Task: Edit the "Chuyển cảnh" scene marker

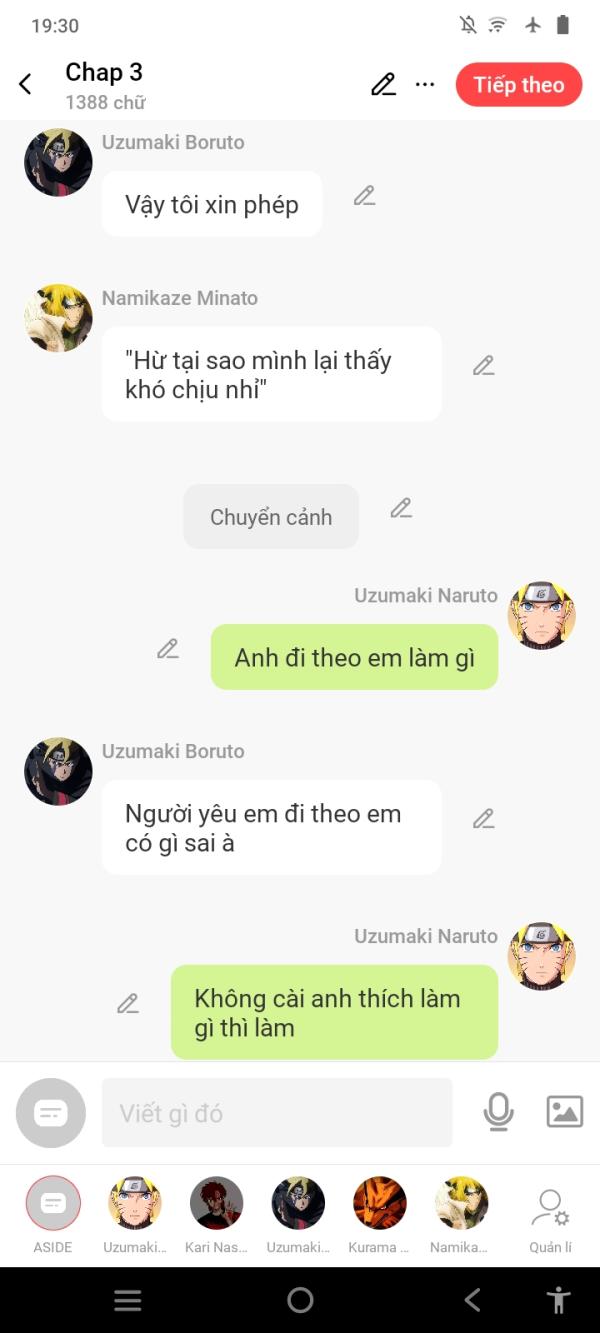Action: coord(401,508)
